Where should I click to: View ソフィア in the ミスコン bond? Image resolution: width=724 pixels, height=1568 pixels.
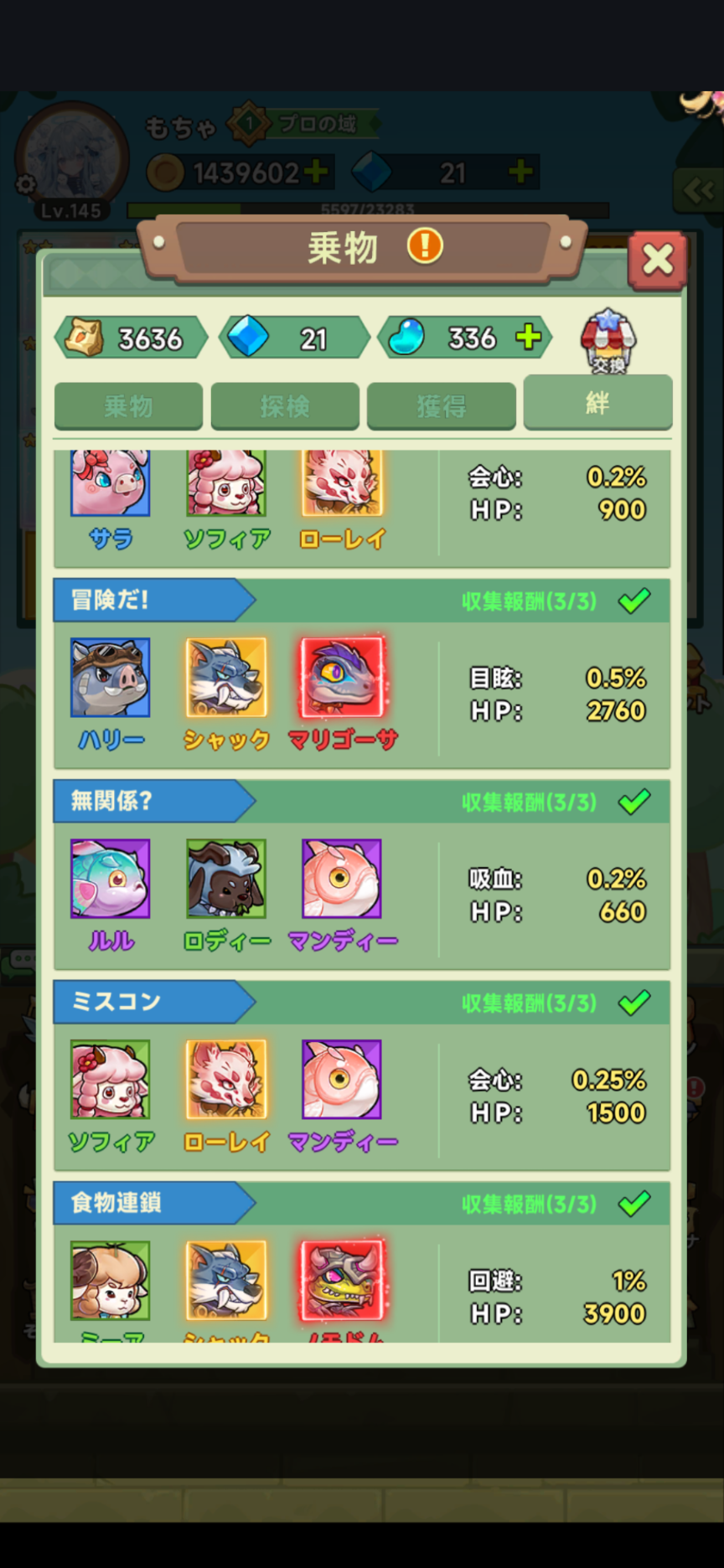111,1080
